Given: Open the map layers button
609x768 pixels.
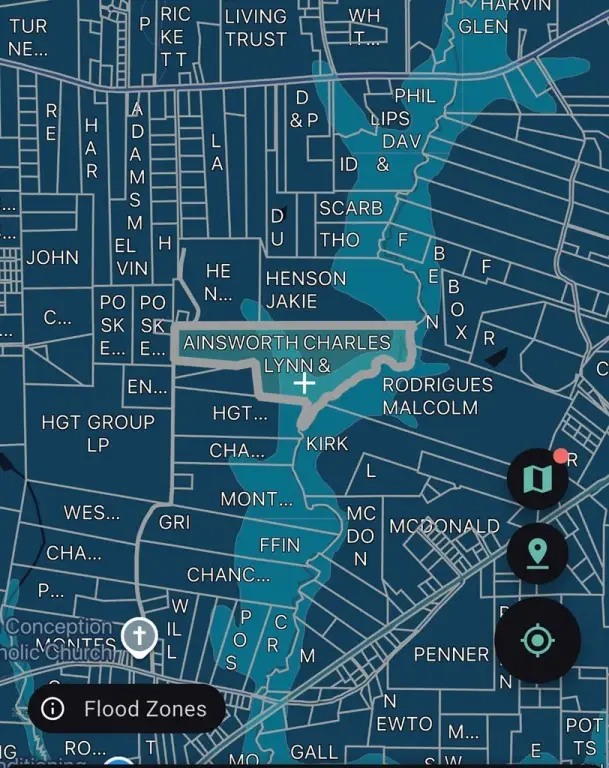Looking at the screenshot, I should pos(537,480).
